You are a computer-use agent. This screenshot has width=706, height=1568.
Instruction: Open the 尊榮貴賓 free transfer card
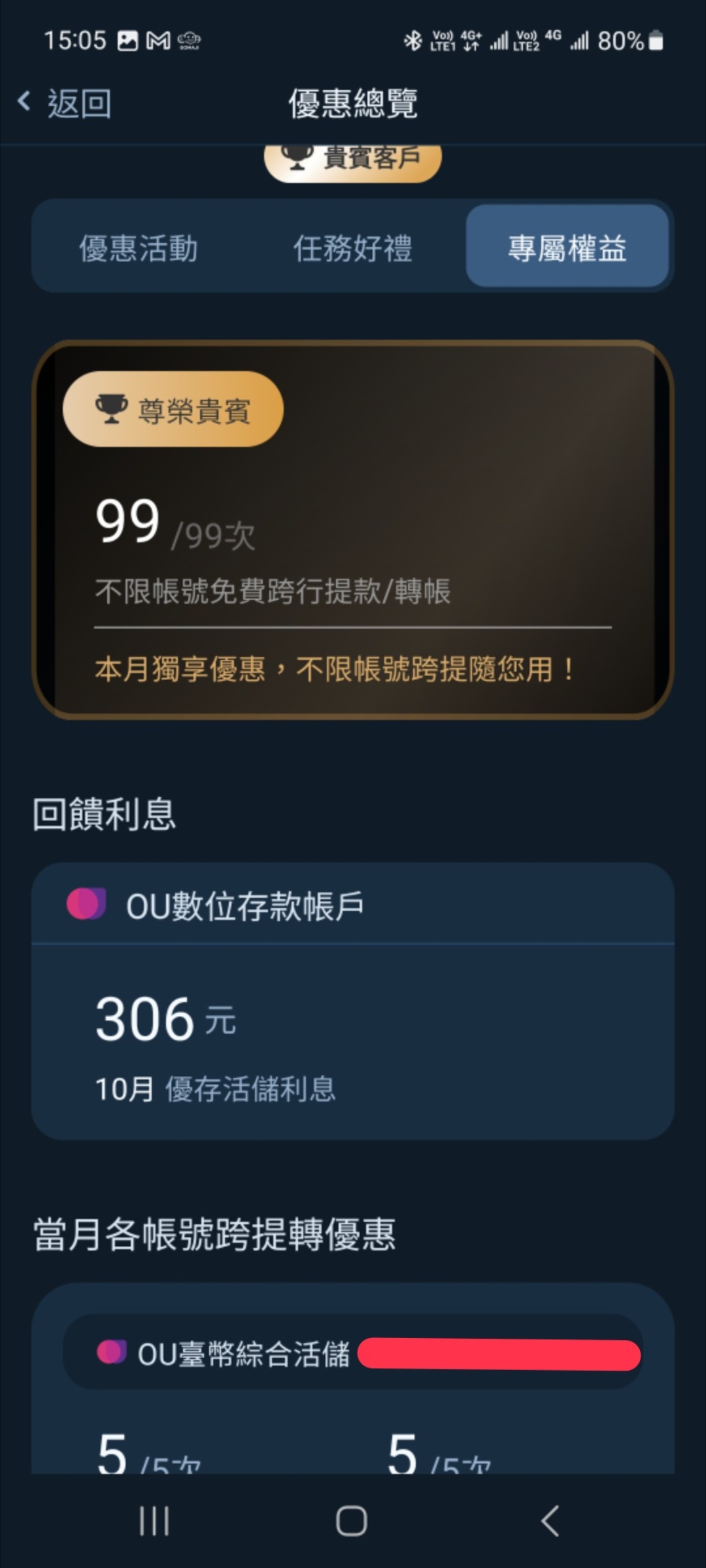[352, 529]
